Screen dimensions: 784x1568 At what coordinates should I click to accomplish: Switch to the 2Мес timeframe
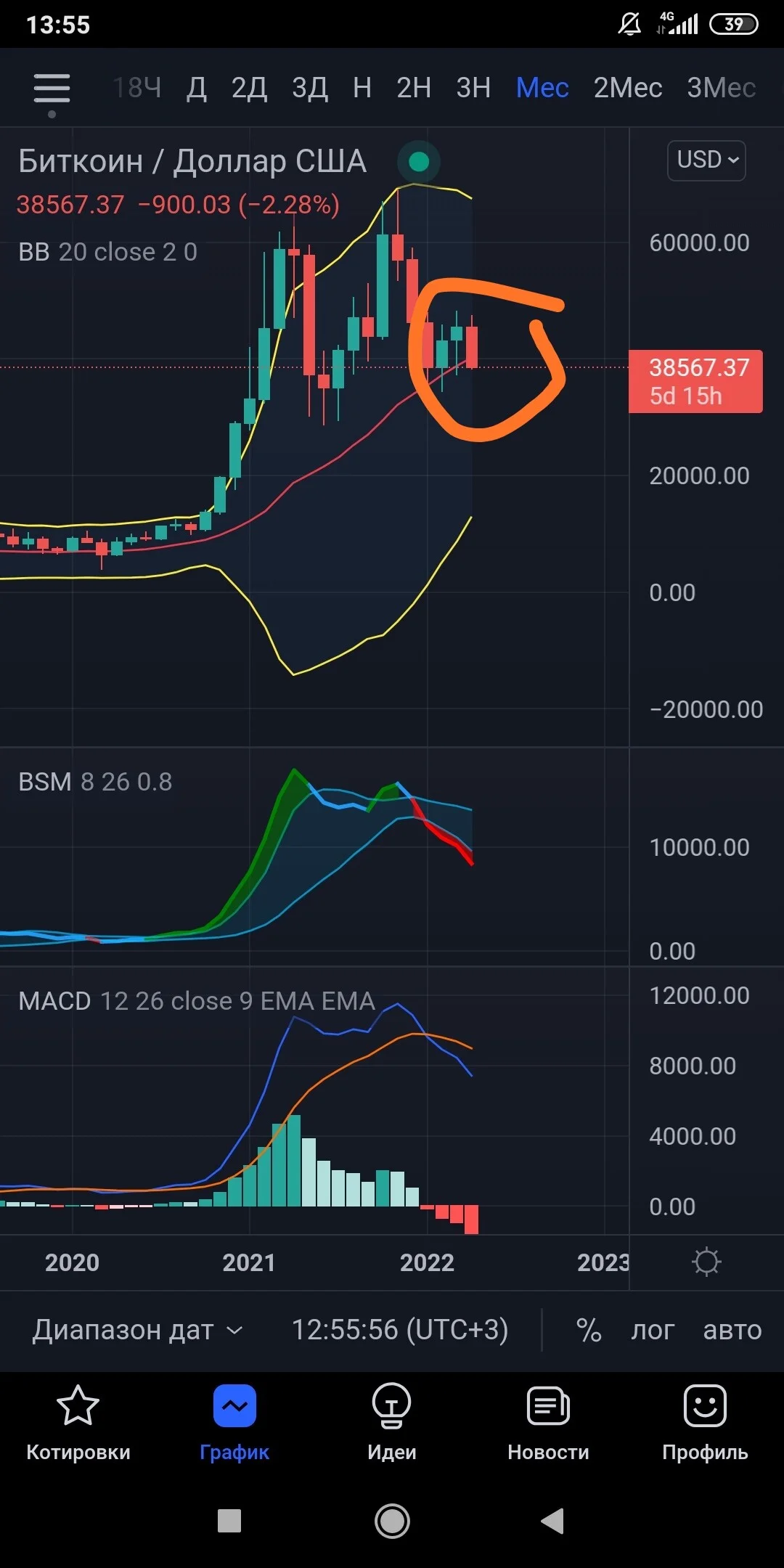[628, 88]
